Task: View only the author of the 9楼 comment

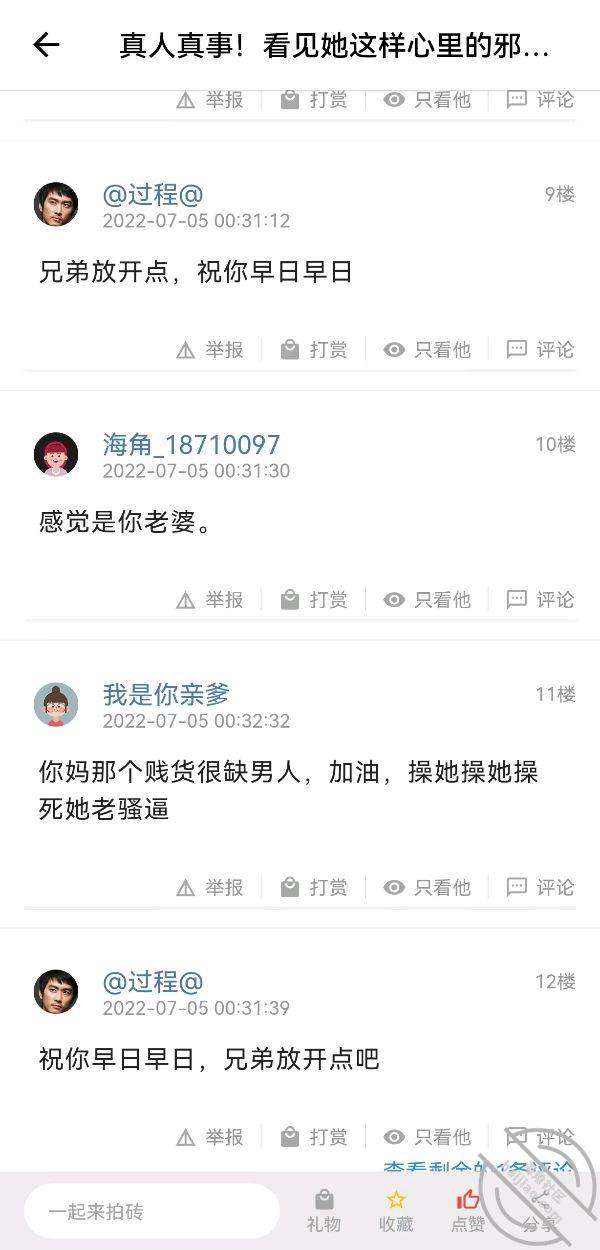Action: [427, 349]
